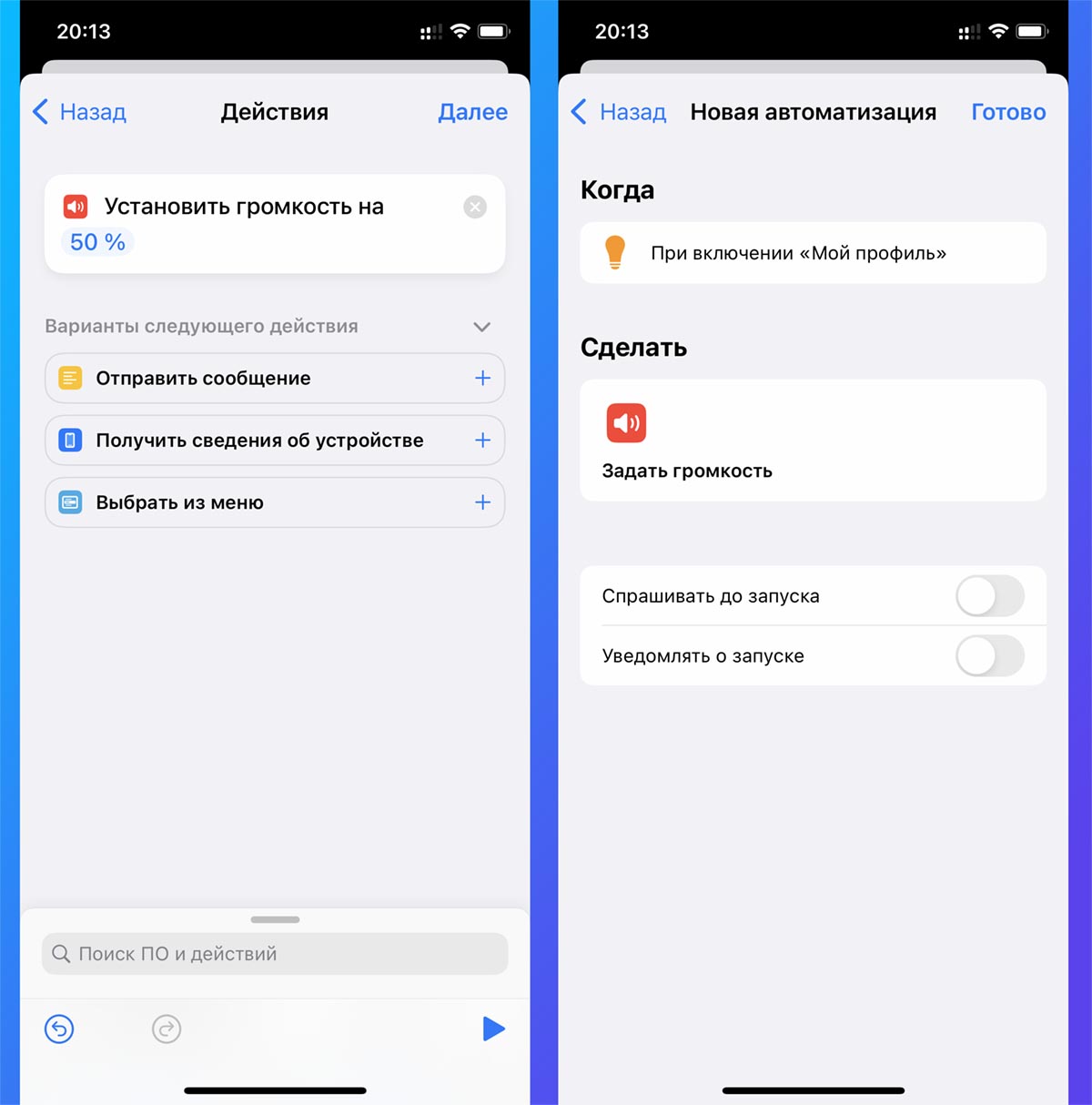Image resolution: width=1092 pixels, height=1105 pixels.
Task: Add Выбрать из меню action
Action: (482, 502)
